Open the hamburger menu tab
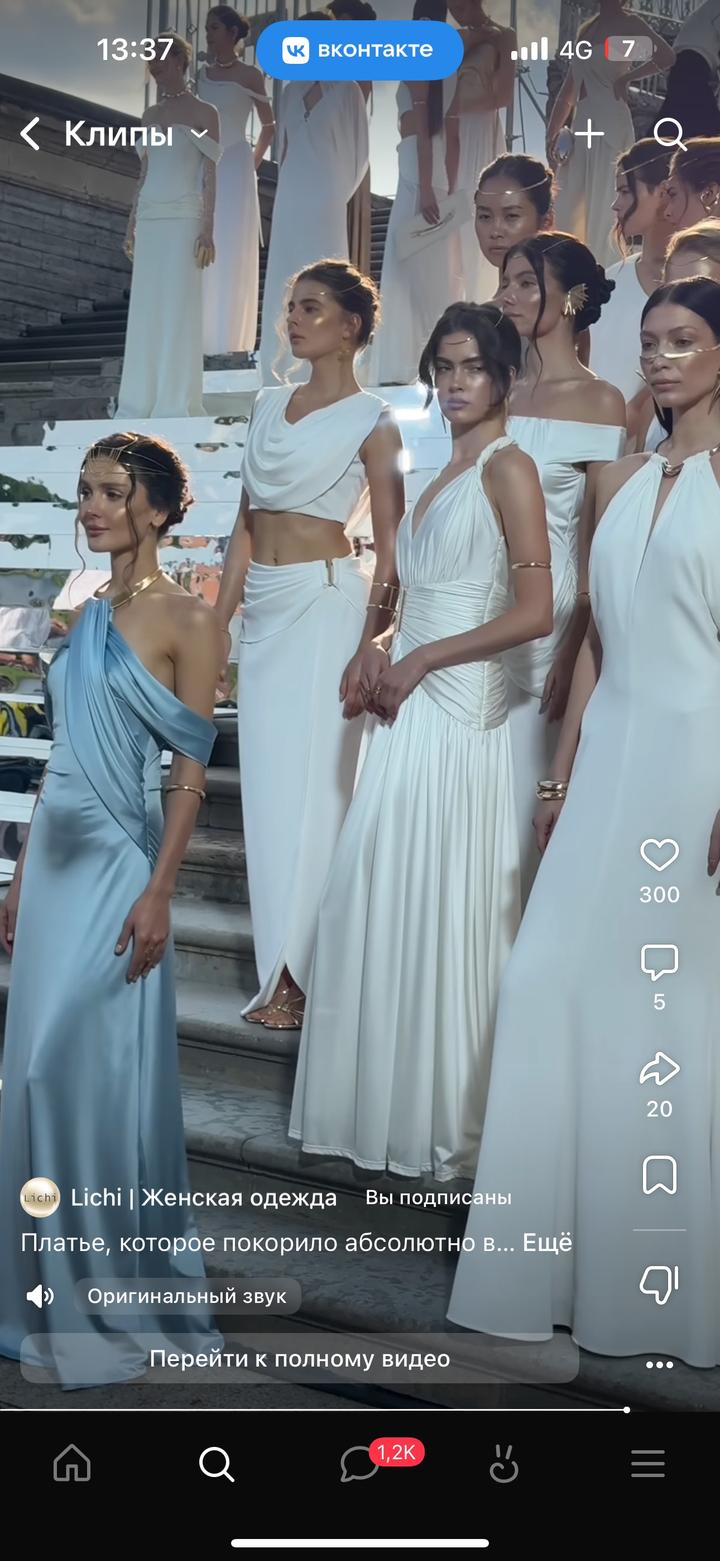The width and height of the screenshot is (720, 1561). (x=648, y=1464)
